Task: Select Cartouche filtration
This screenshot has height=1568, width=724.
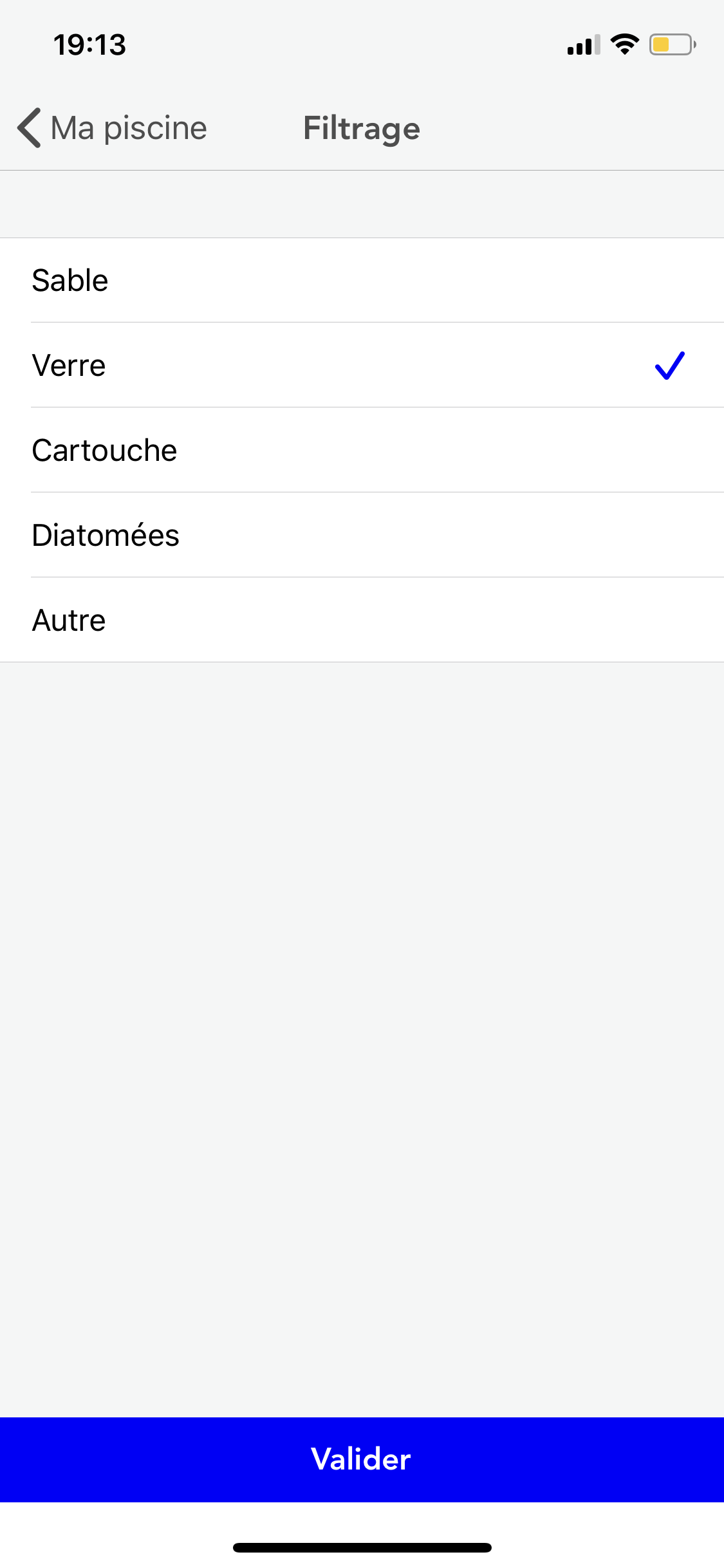Action: pyautogui.click(x=362, y=451)
